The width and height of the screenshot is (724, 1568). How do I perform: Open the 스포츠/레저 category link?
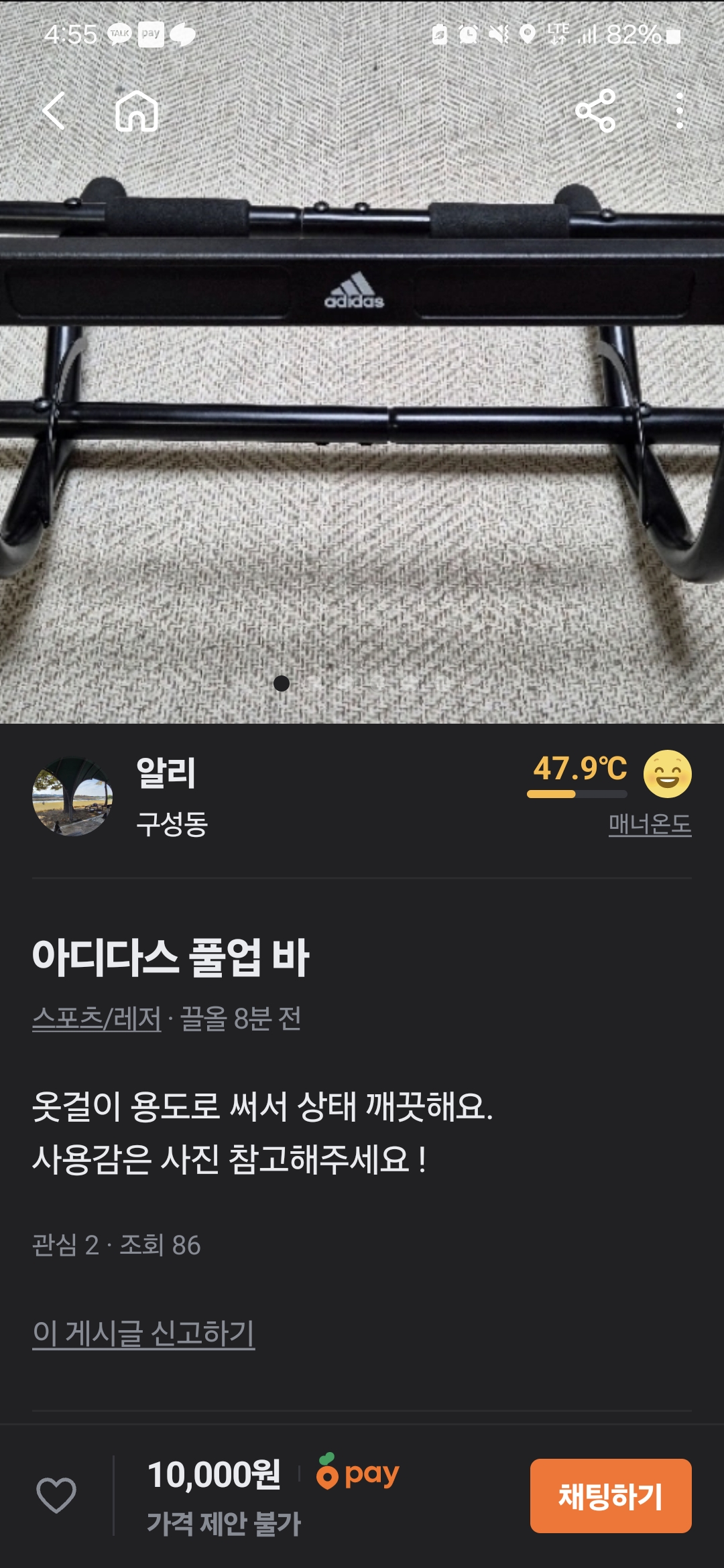coord(97,1019)
